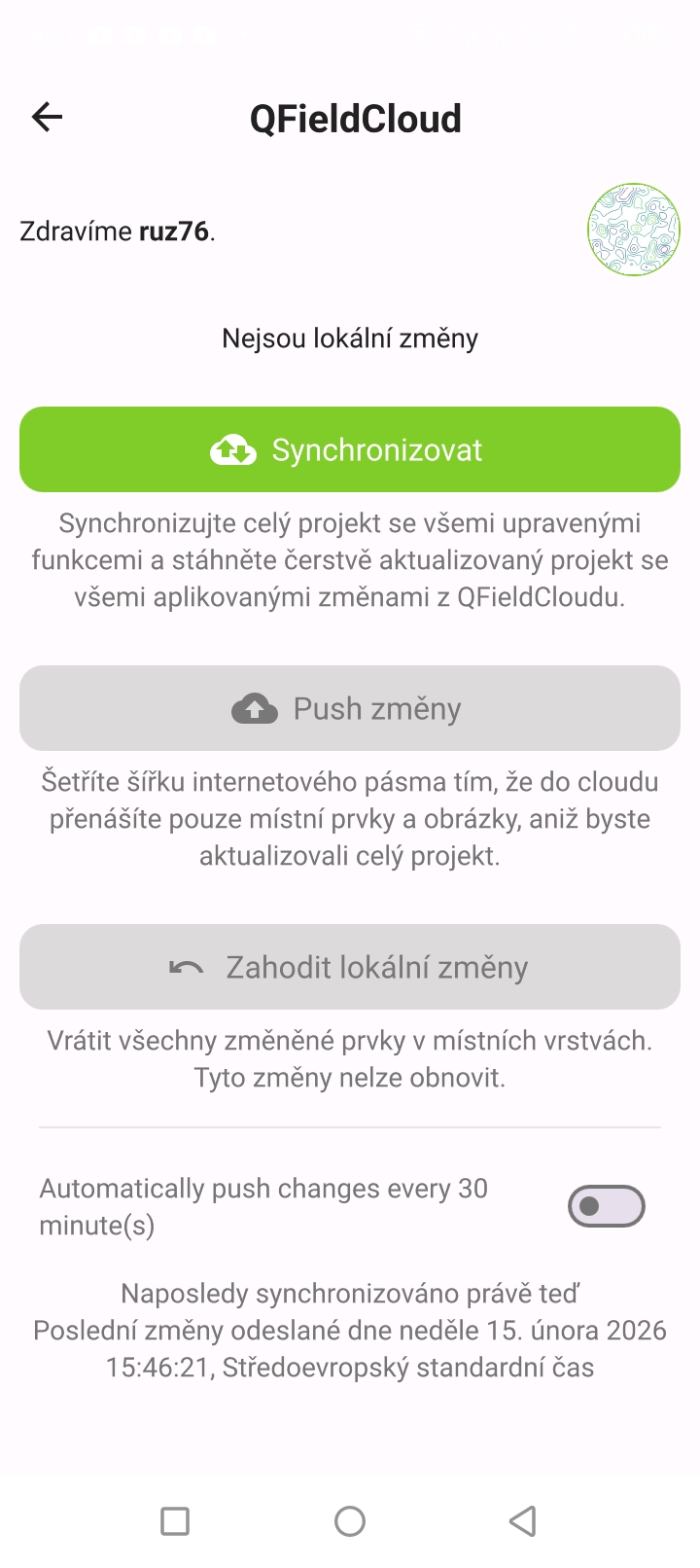Enable automatic push every 30 minutes

(606, 1206)
